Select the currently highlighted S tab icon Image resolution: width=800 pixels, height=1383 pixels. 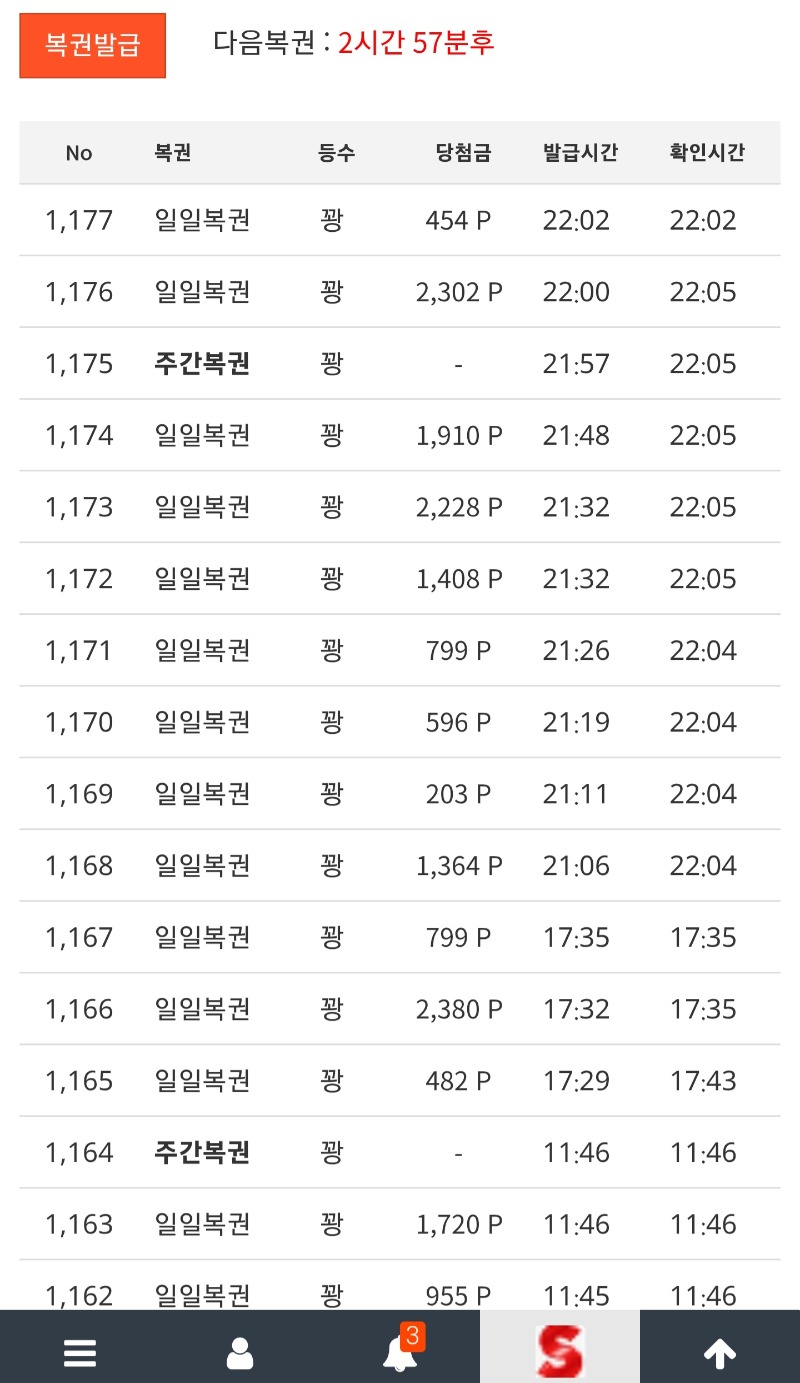pyautogui.click(x=560, y=1346)
